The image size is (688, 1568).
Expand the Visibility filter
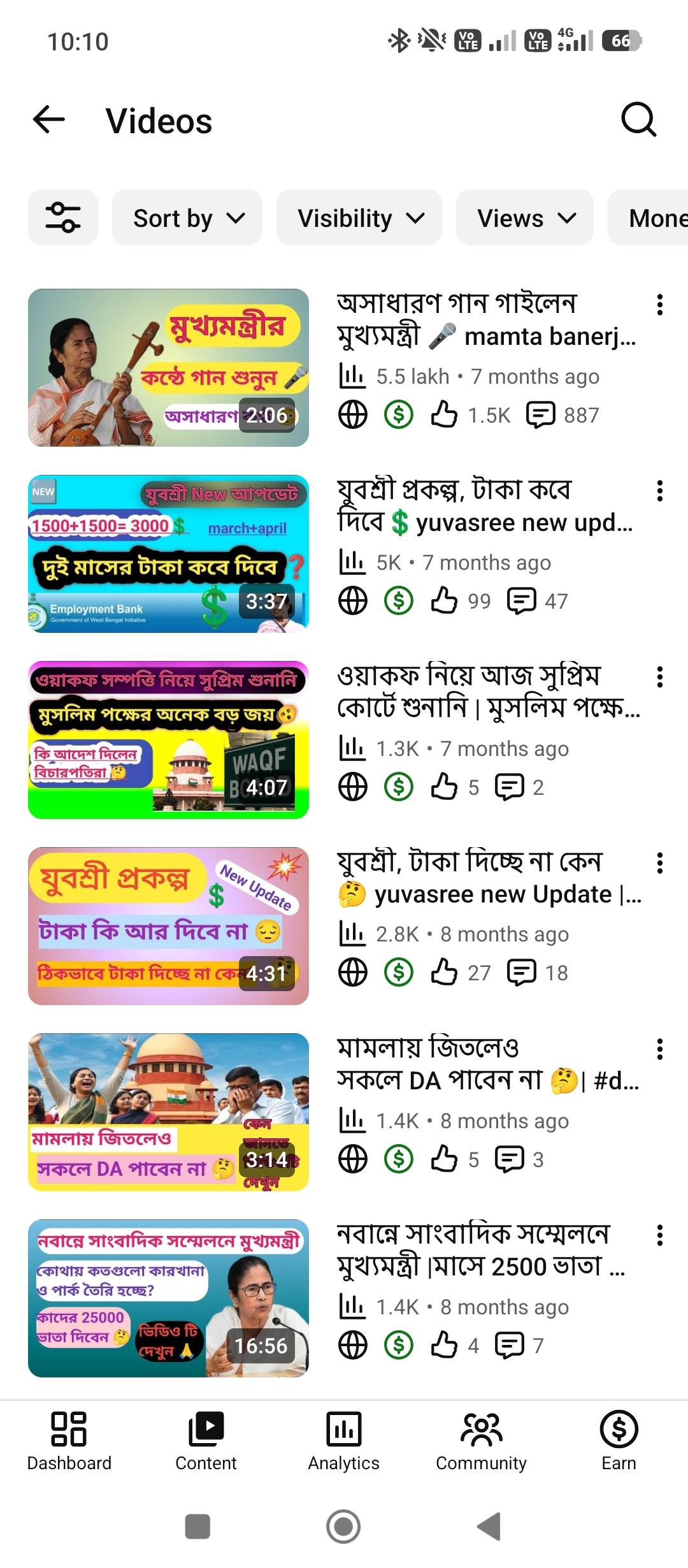pos(359,218)
